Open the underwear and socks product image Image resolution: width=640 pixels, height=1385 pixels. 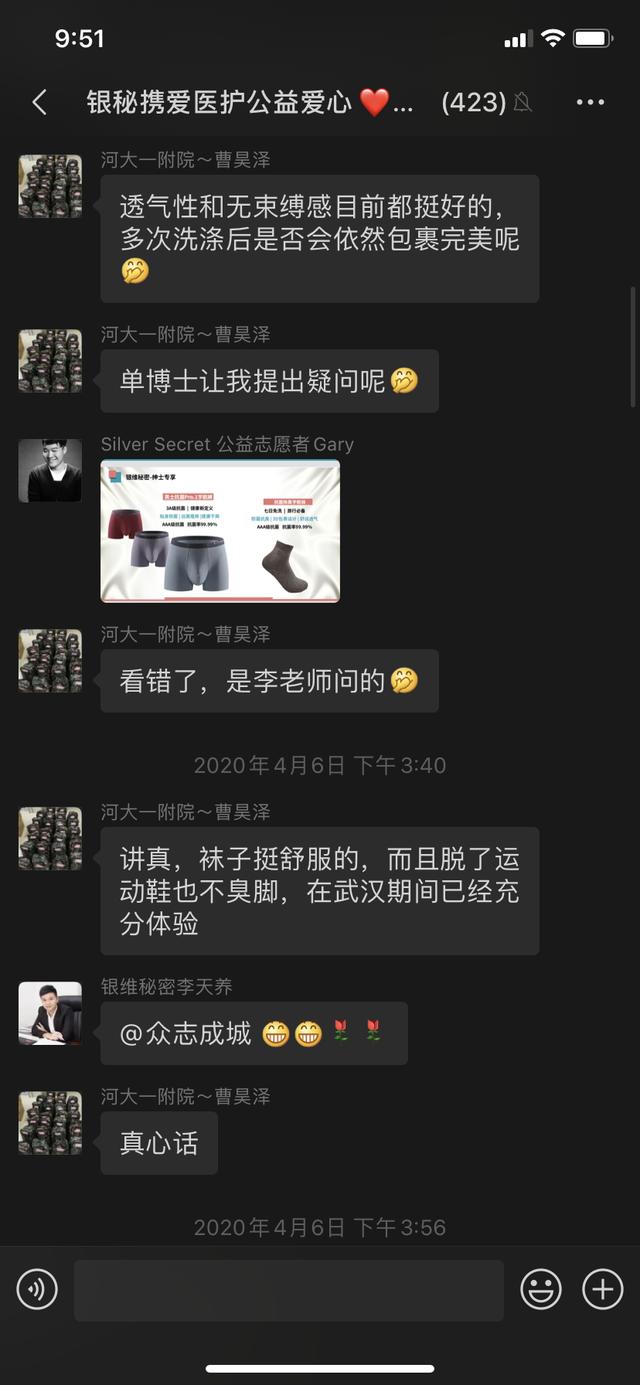pyautogui.click(x=220, y=530)
